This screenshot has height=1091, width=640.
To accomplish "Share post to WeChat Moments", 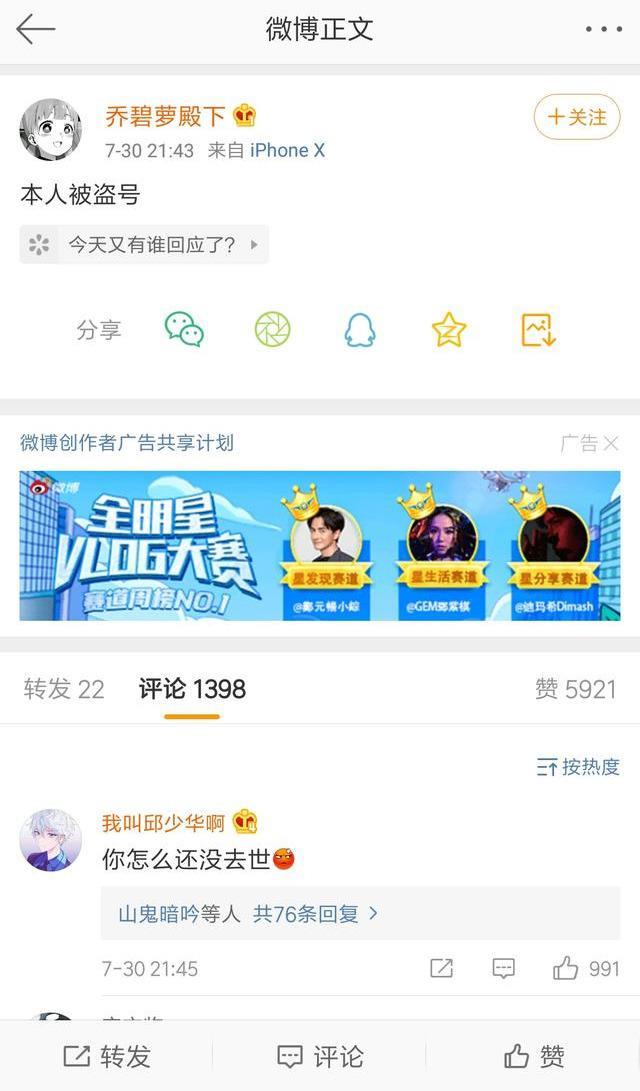I will pos(272,329).
